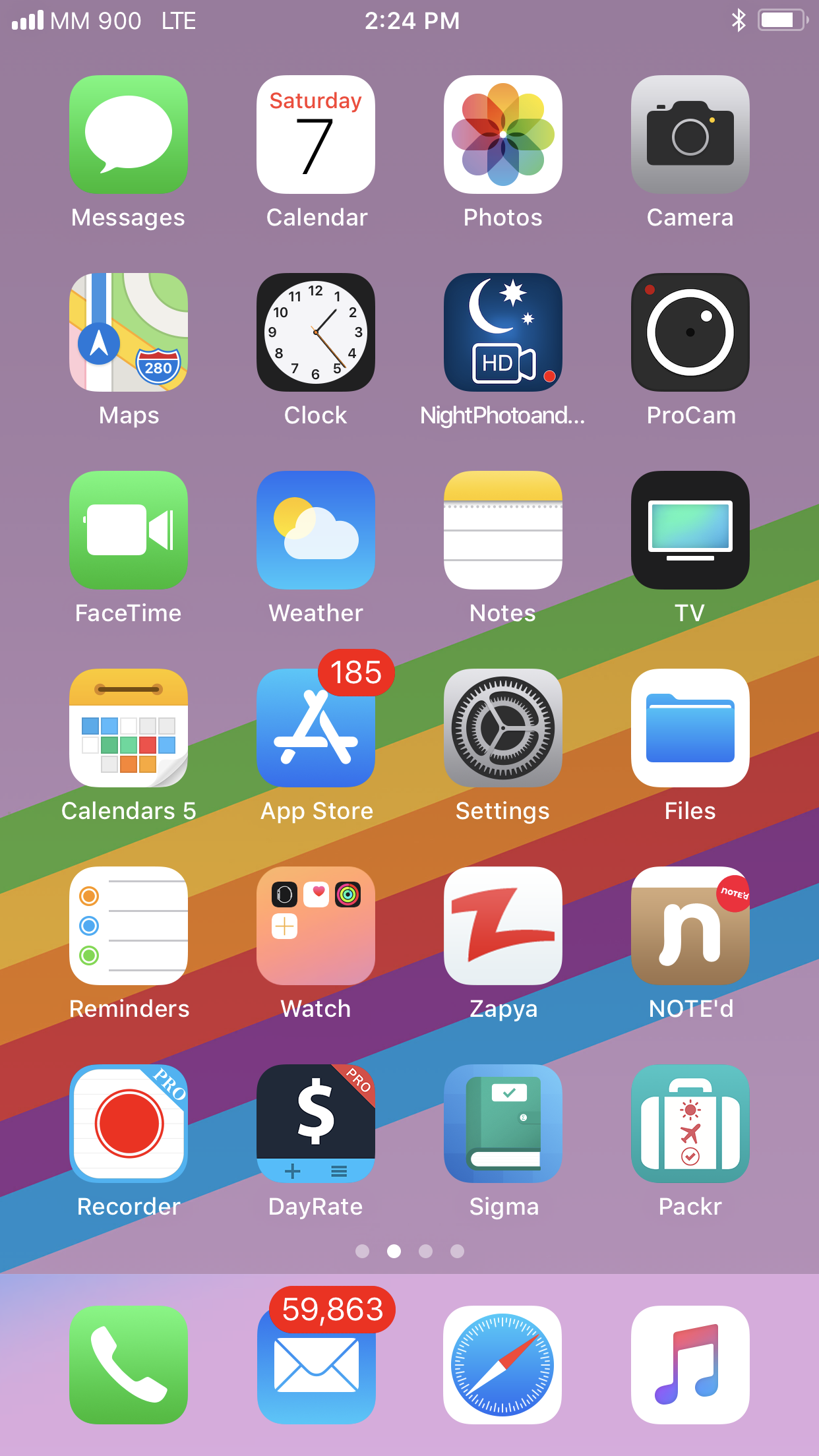This screenshot has width=819, height=1456.
Task: Open Mail from the dock
Action: (x=316, y=1365)
